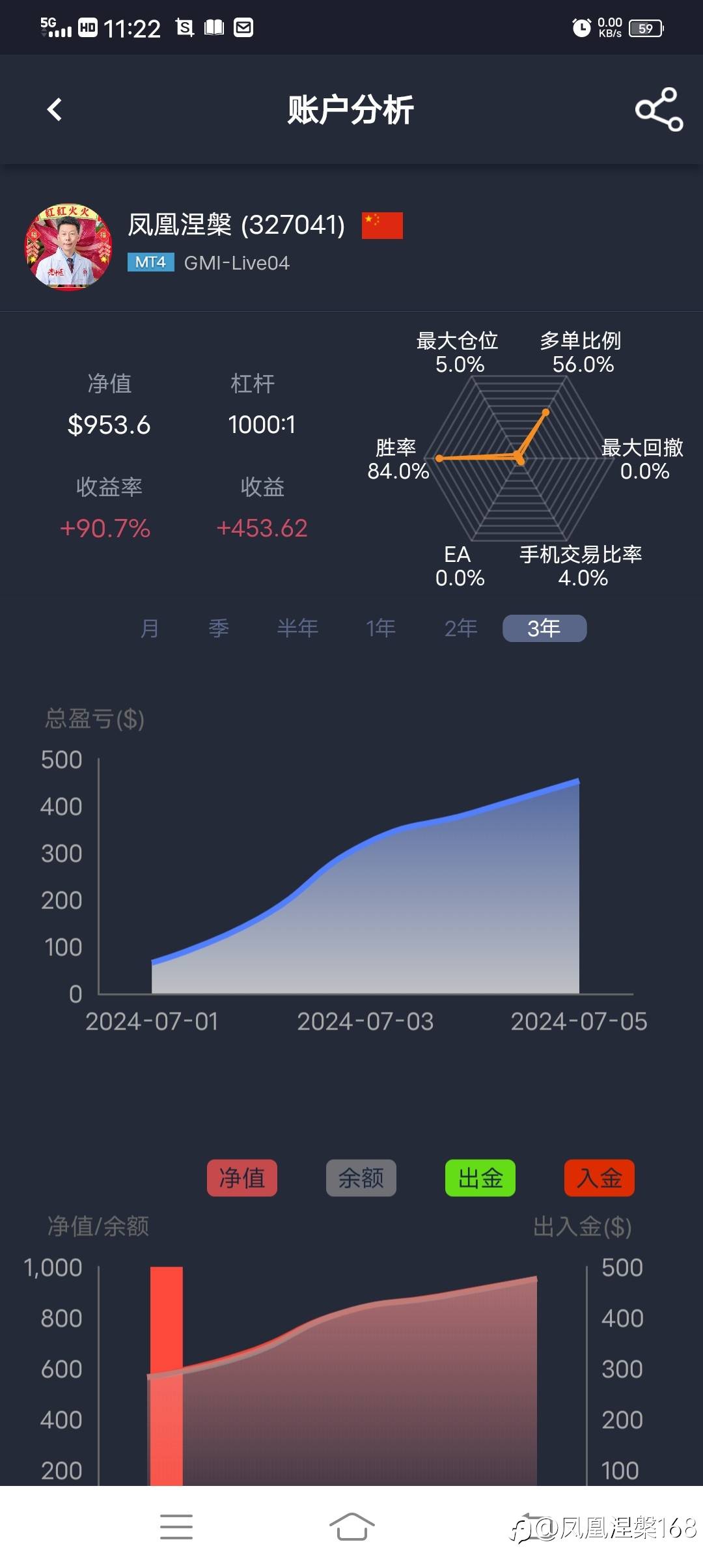Share this account analysis
This screenshot has width=703, height=1568.
[659, 109]
